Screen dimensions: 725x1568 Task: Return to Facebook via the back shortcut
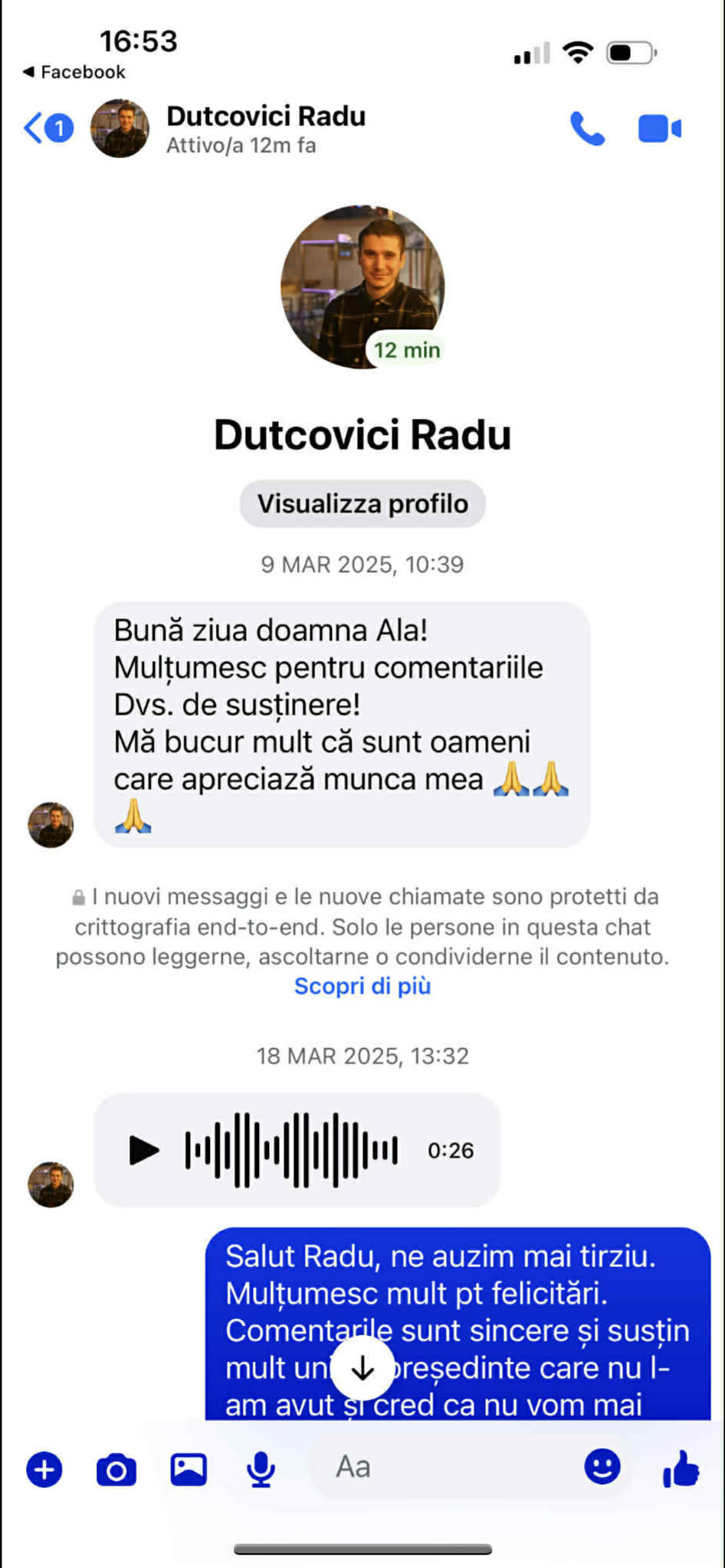[74, 72]
